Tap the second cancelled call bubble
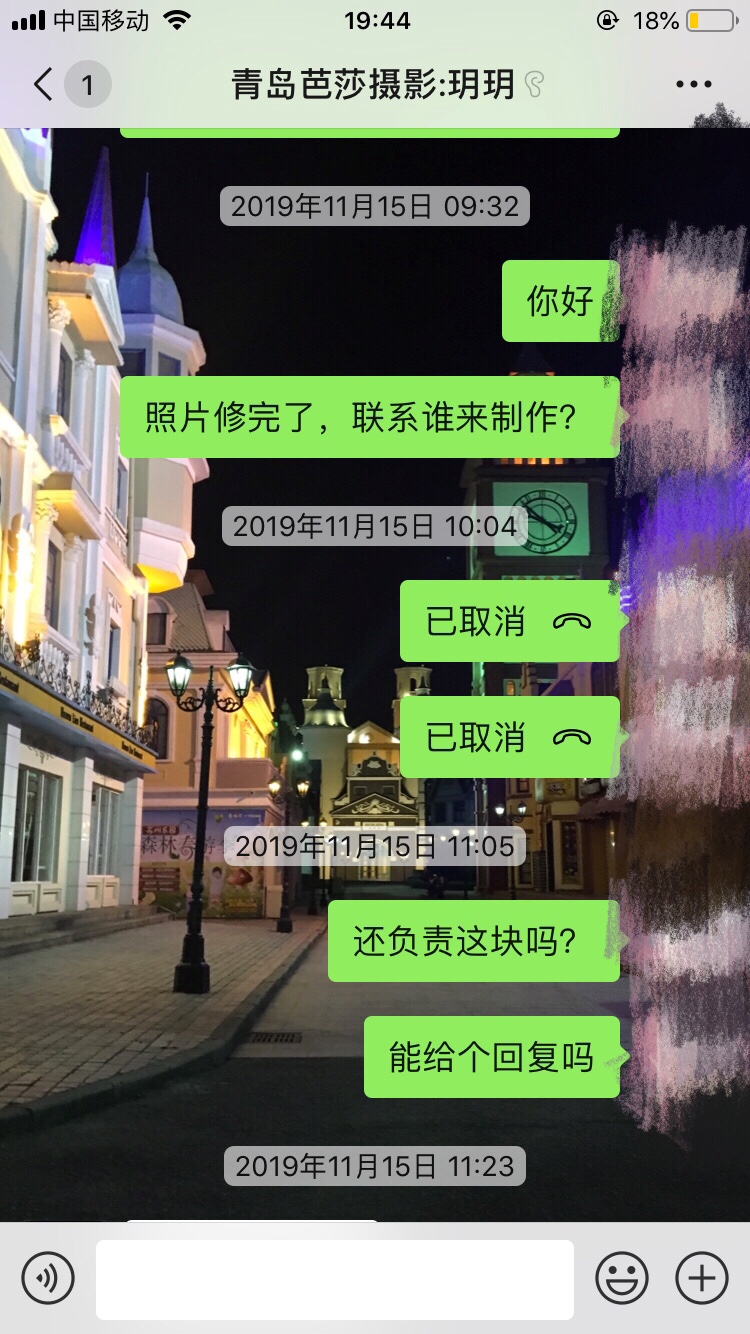 click(509, 737)
